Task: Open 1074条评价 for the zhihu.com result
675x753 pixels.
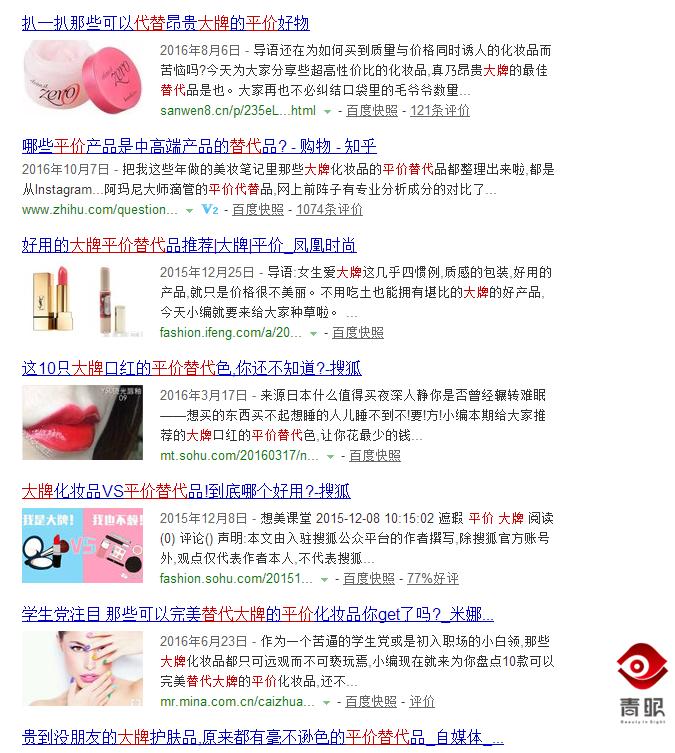Action: point(329,209)
